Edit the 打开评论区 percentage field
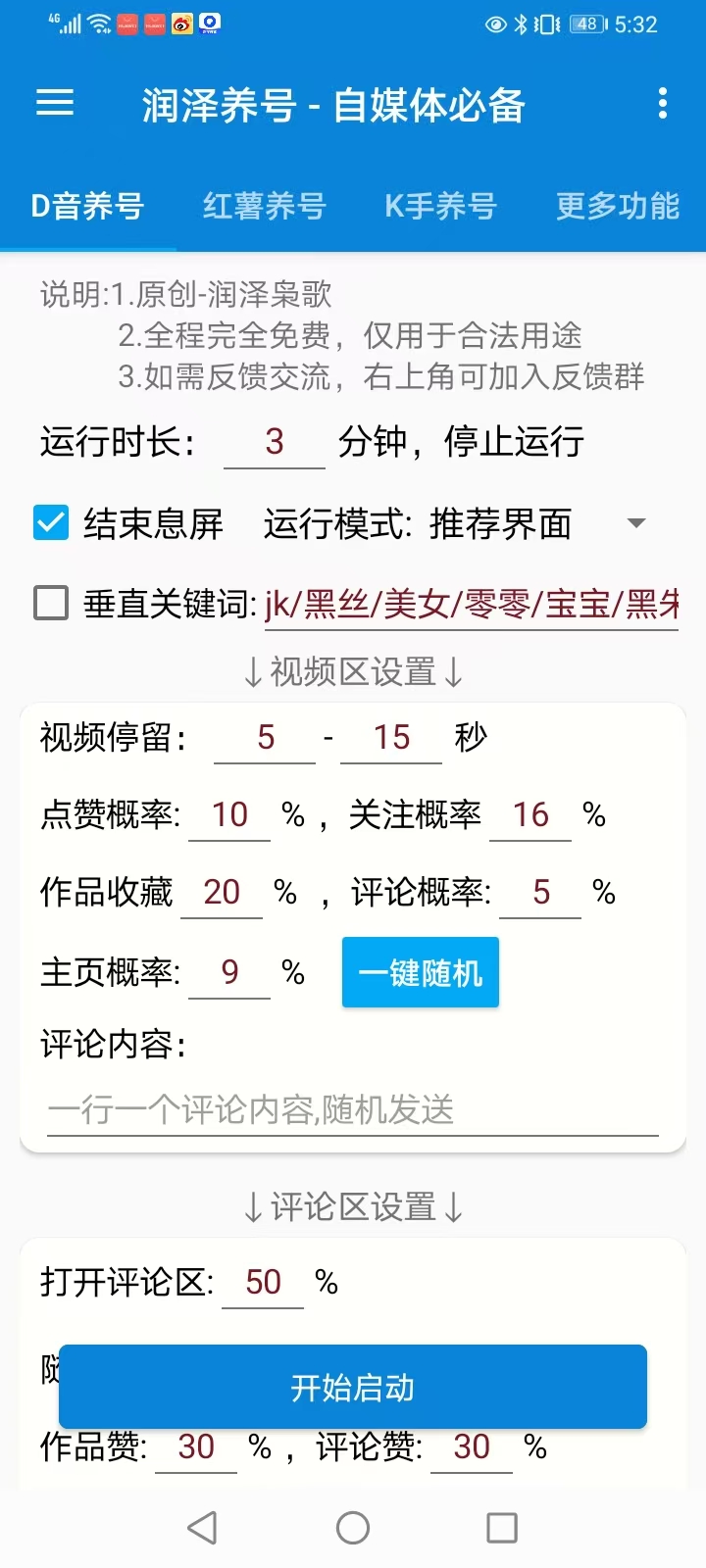The height and width of the screenshot is (1568, 706). pos(263,1283)
